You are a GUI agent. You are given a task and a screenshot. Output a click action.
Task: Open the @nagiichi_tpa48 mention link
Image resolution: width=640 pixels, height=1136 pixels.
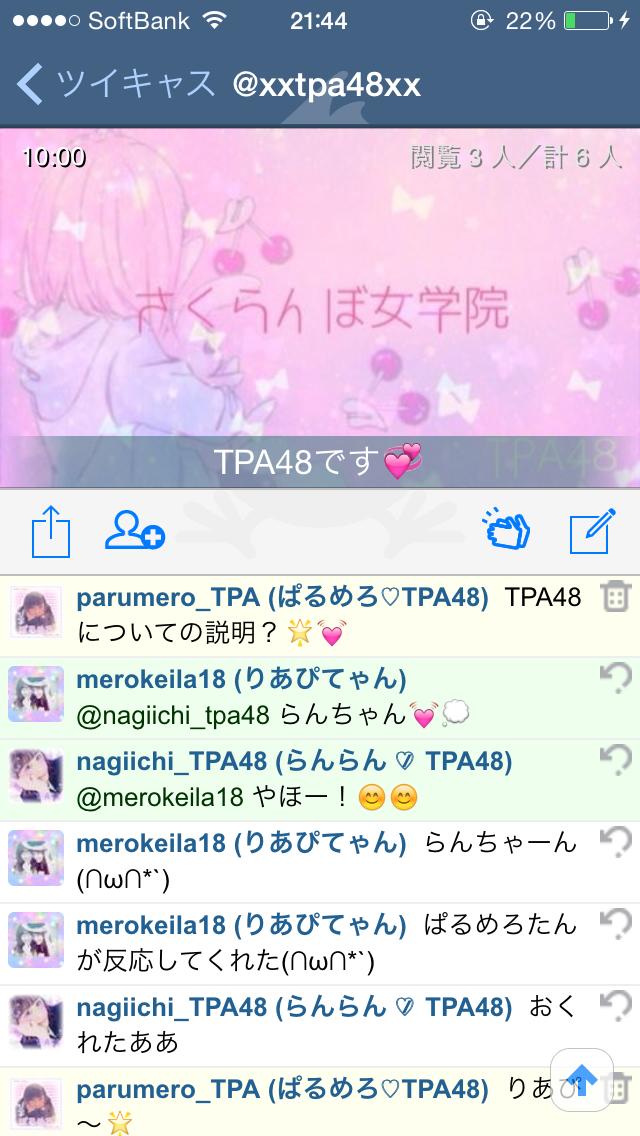tap(173, 715)
